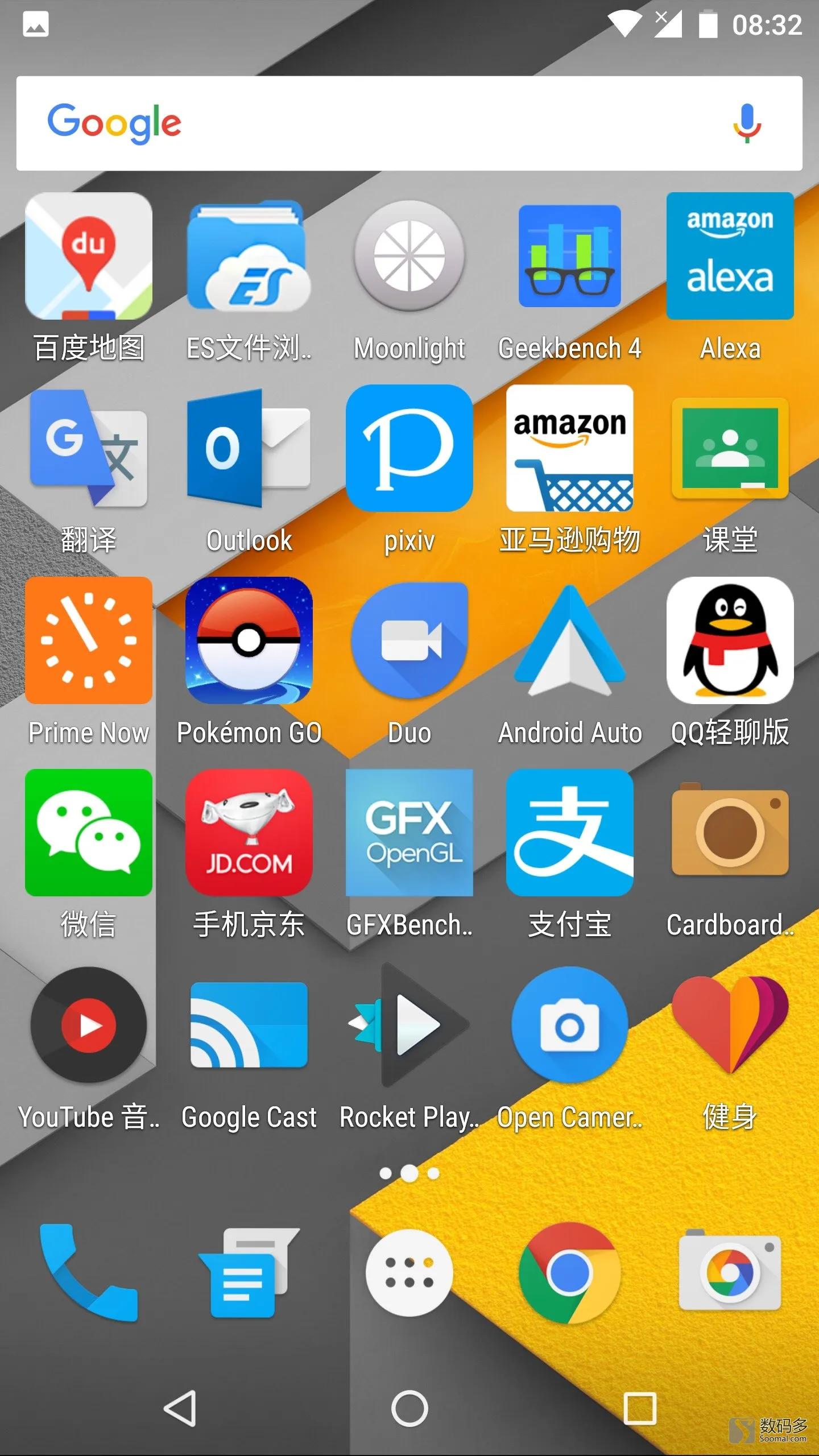Open the Phone dialer from the dock
Image resolution: width=819 pixels, height=1456 pixels.
[89, 1273]
